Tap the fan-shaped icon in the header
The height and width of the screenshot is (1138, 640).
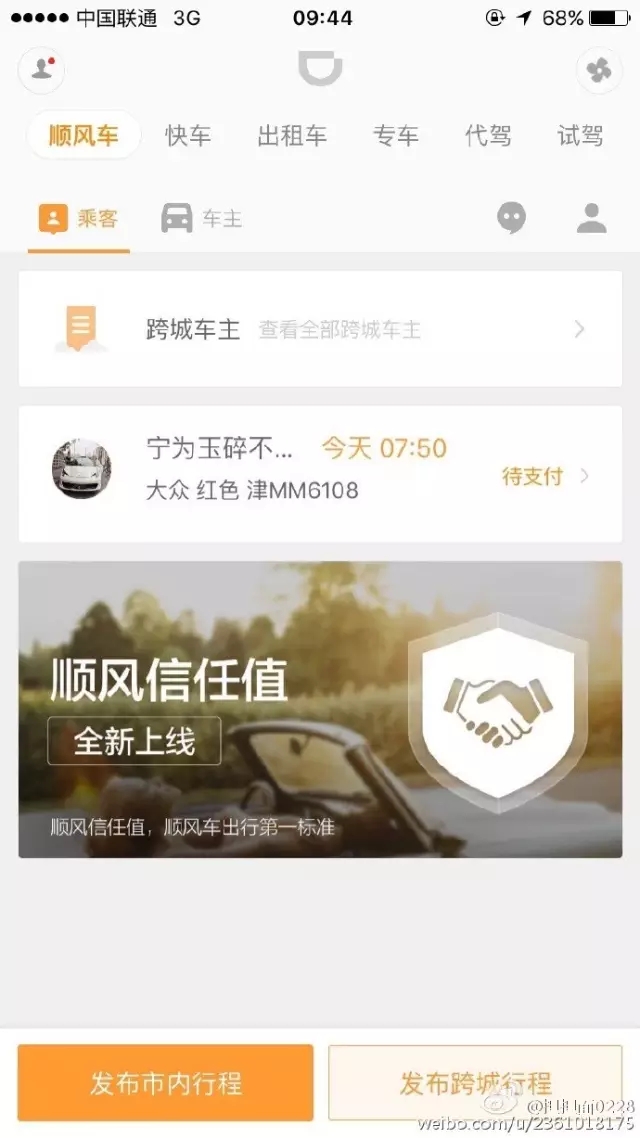(599, 71)
